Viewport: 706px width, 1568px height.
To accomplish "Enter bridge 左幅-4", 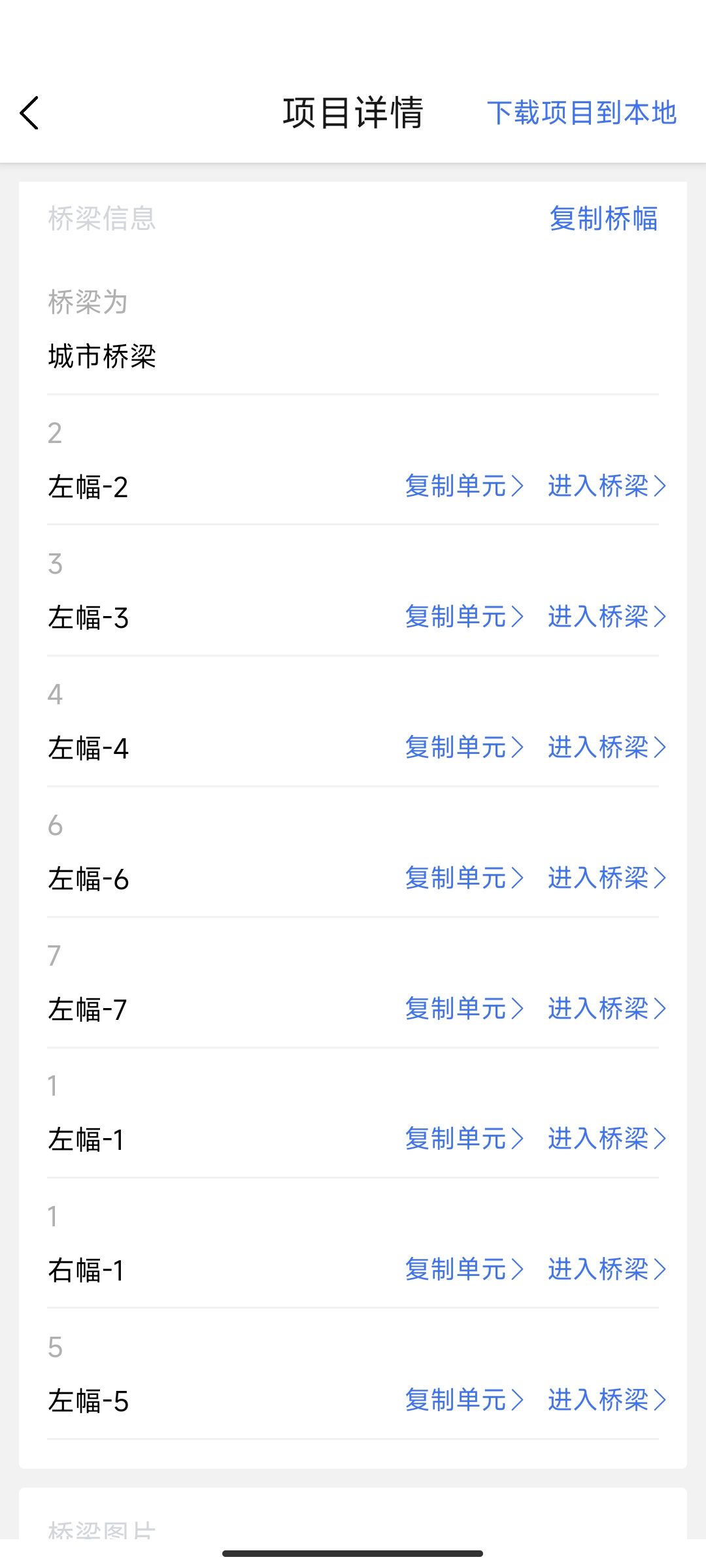I will (606, 747).
